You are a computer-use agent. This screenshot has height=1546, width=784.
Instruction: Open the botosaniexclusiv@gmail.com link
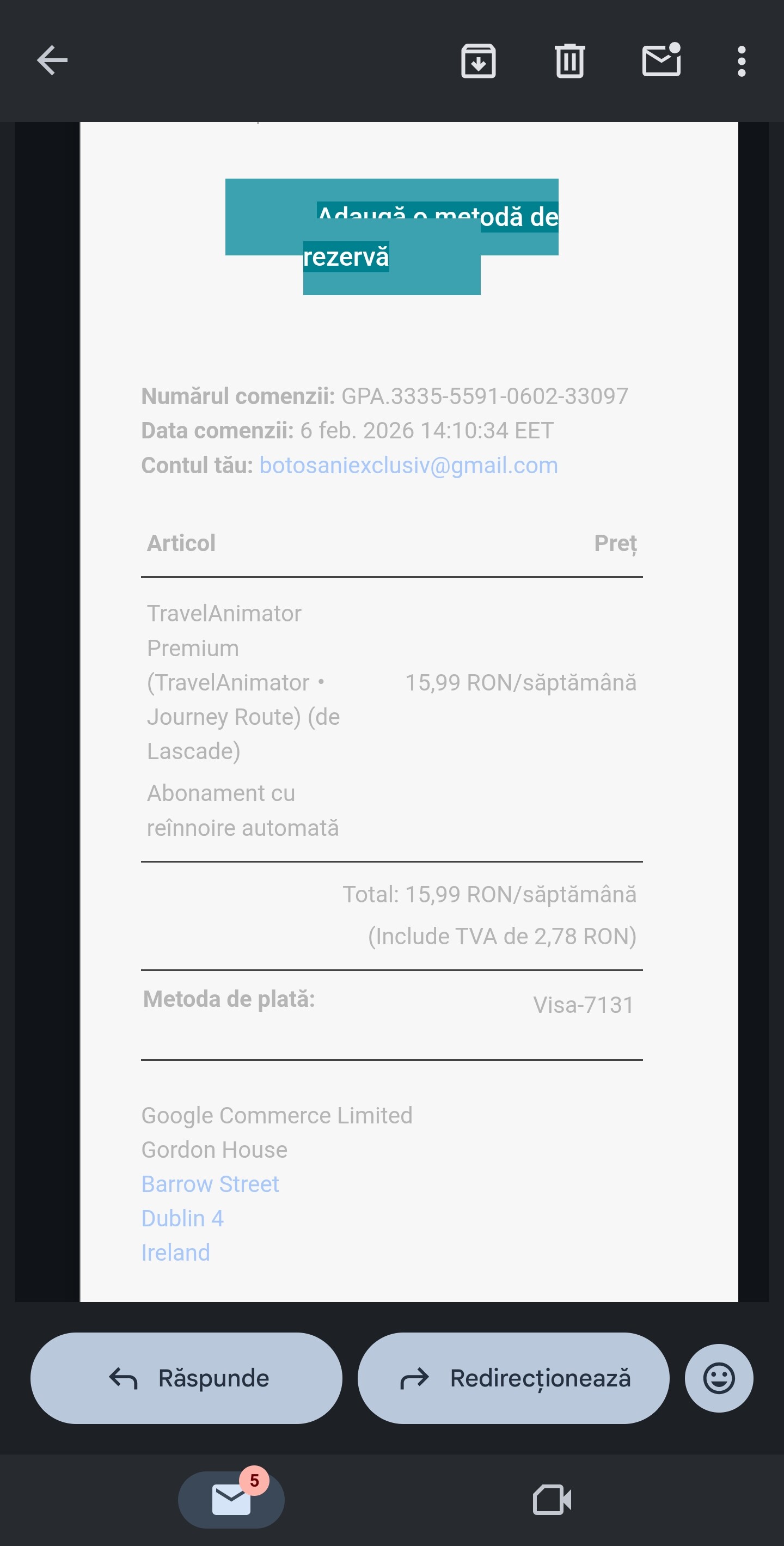[x=408, y=466]
